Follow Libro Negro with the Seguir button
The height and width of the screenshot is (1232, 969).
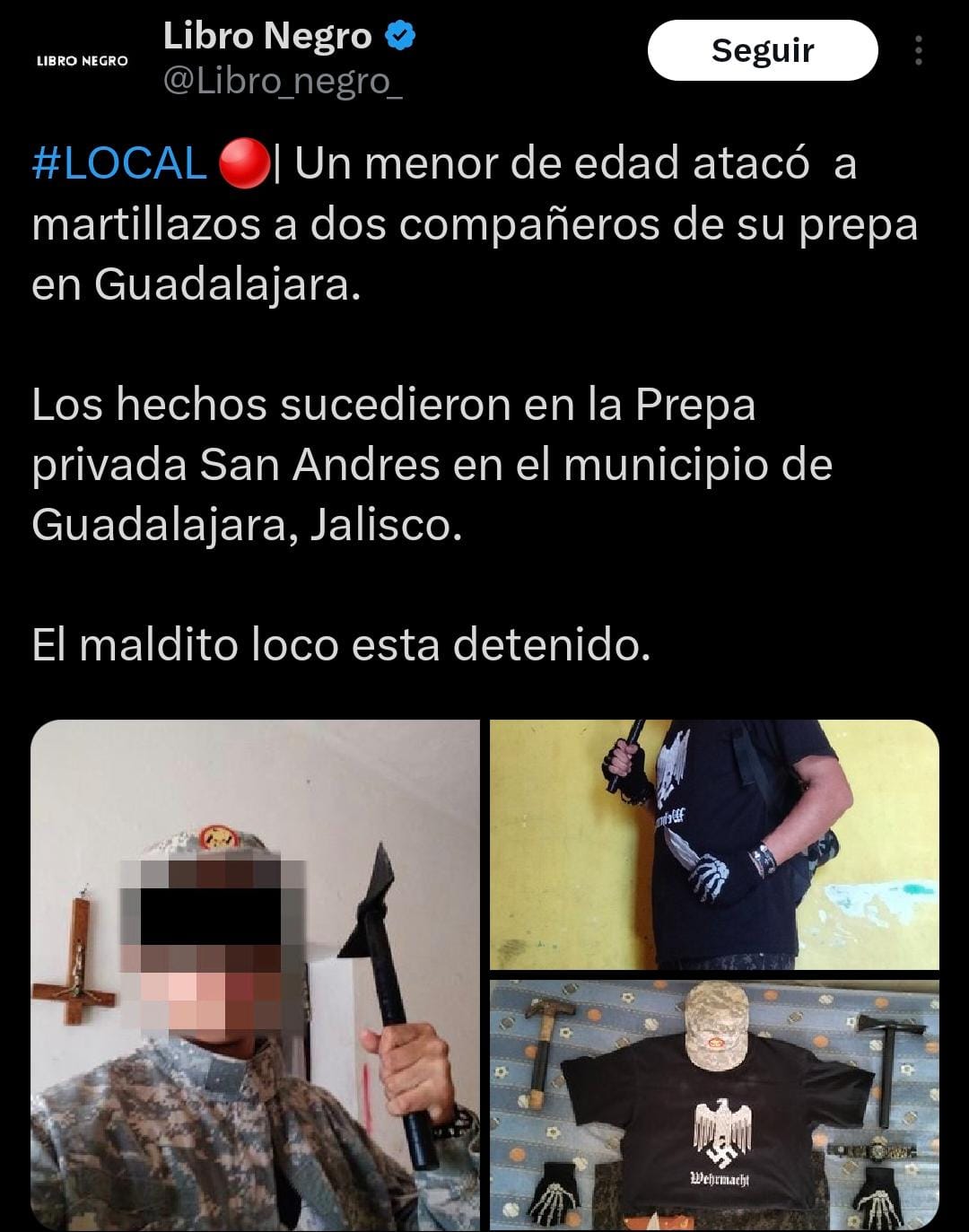762,50
